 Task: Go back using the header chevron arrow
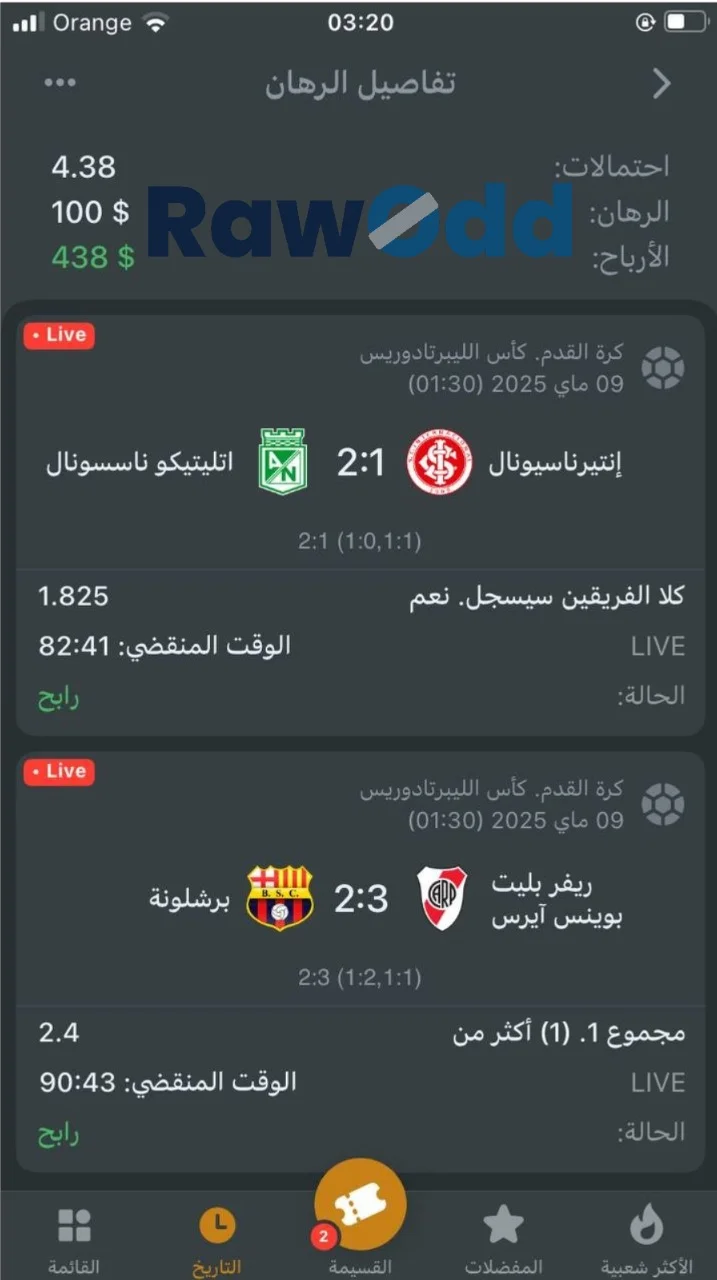(661, 84)
